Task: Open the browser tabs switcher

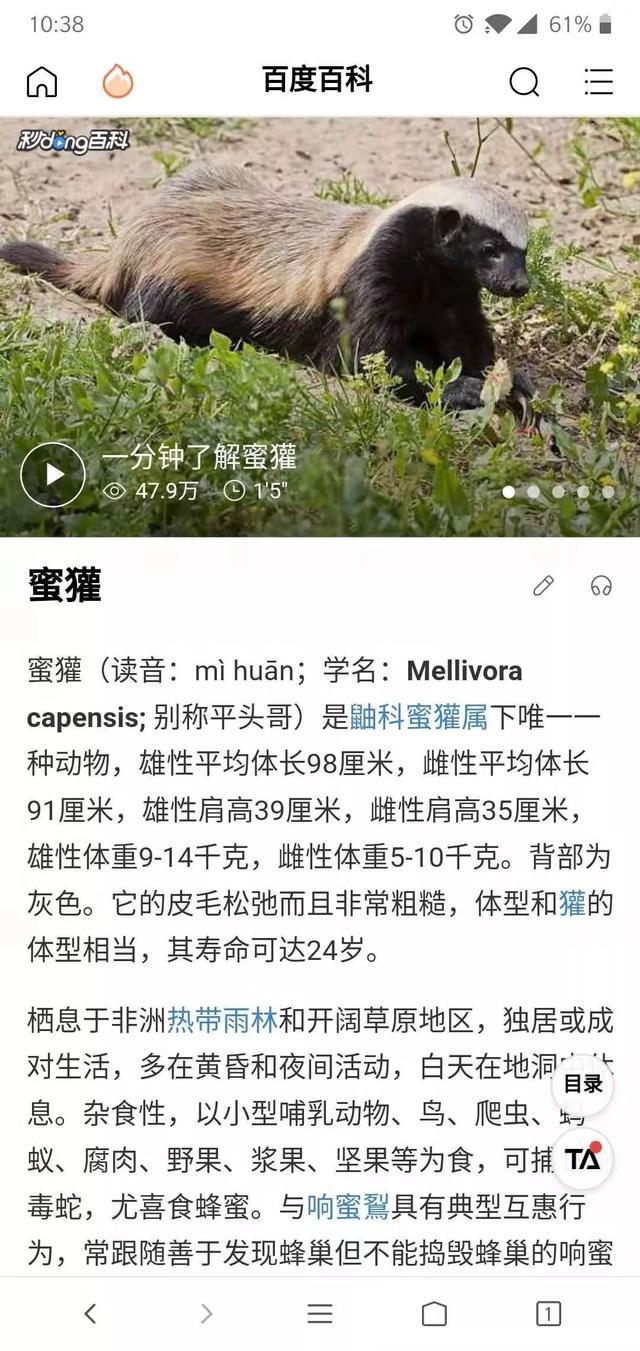Action: 548,1313
